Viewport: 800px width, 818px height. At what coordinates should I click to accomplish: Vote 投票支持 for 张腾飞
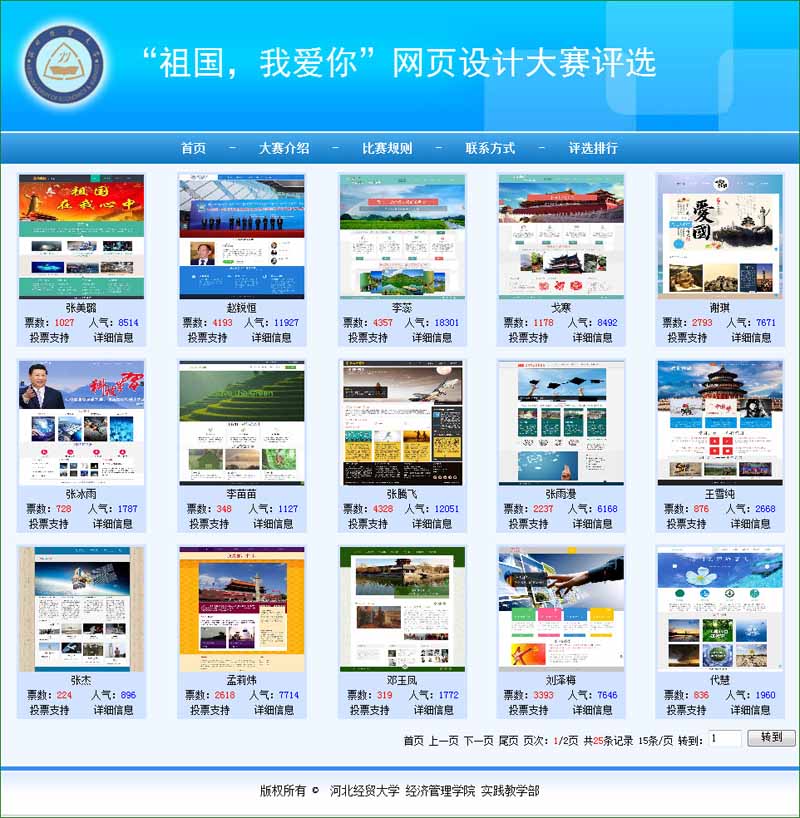point(369,524)
